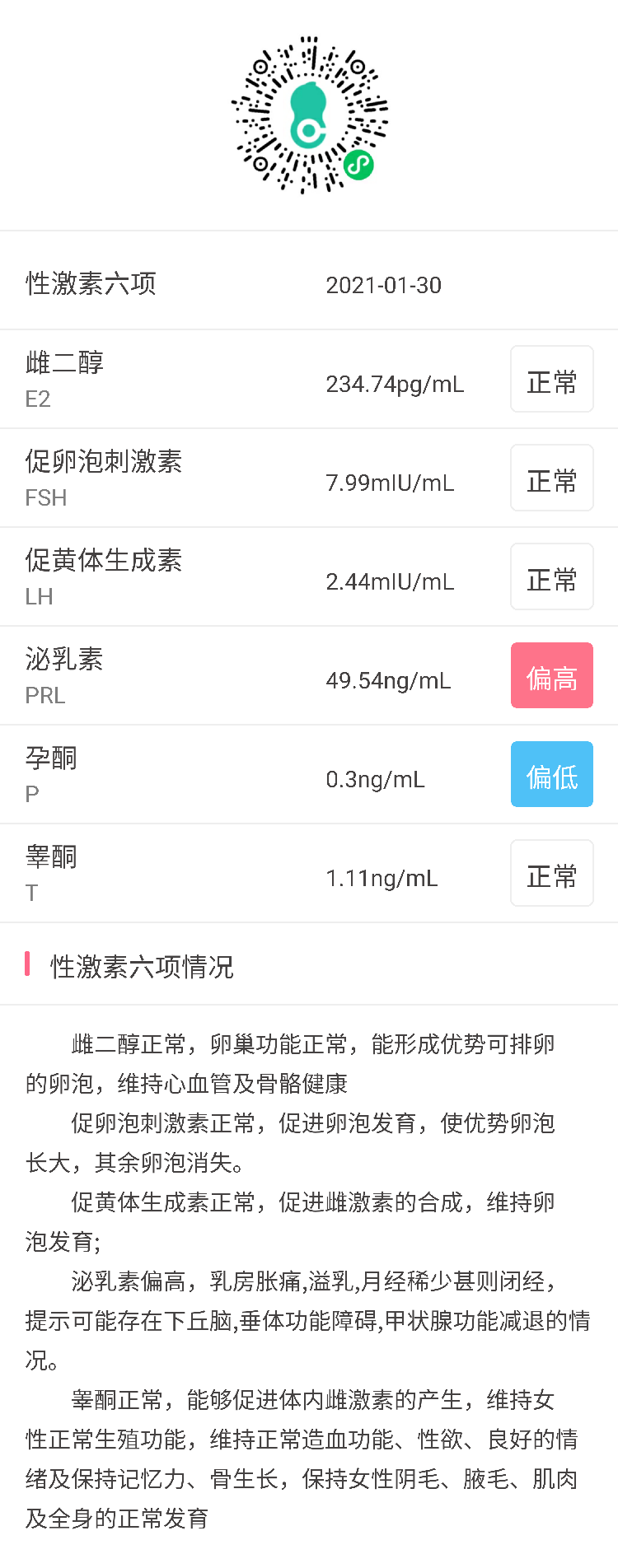Open the 性激素六项 report title
Screen dimensions: 618x1568
[x=91, y=284]
